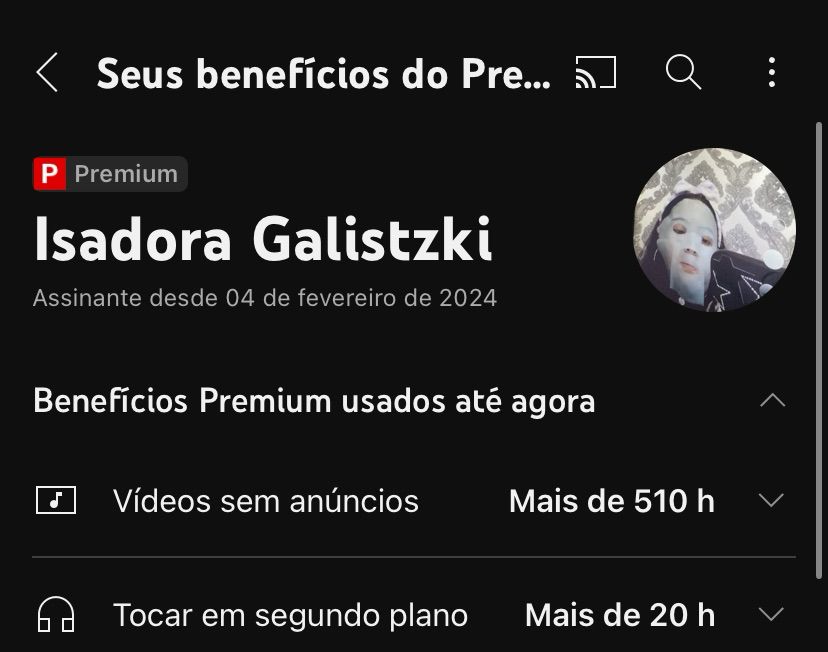Go back using the top-left arrow
This screenshot has width=828, height=652.
[47, 73]
